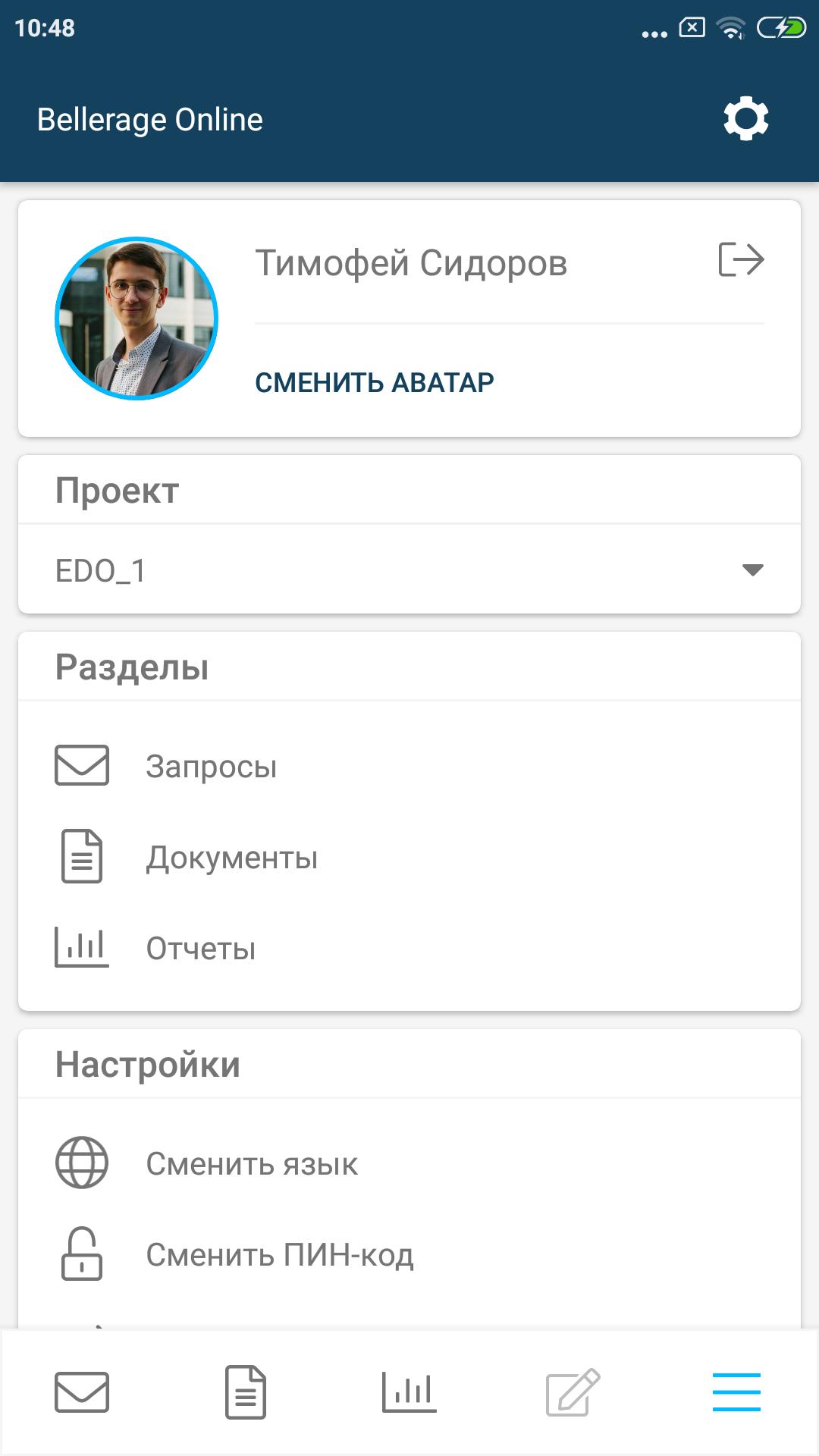Open Сменить ПИН-код setting
819x1456 pixels.
coord(409,1254)
